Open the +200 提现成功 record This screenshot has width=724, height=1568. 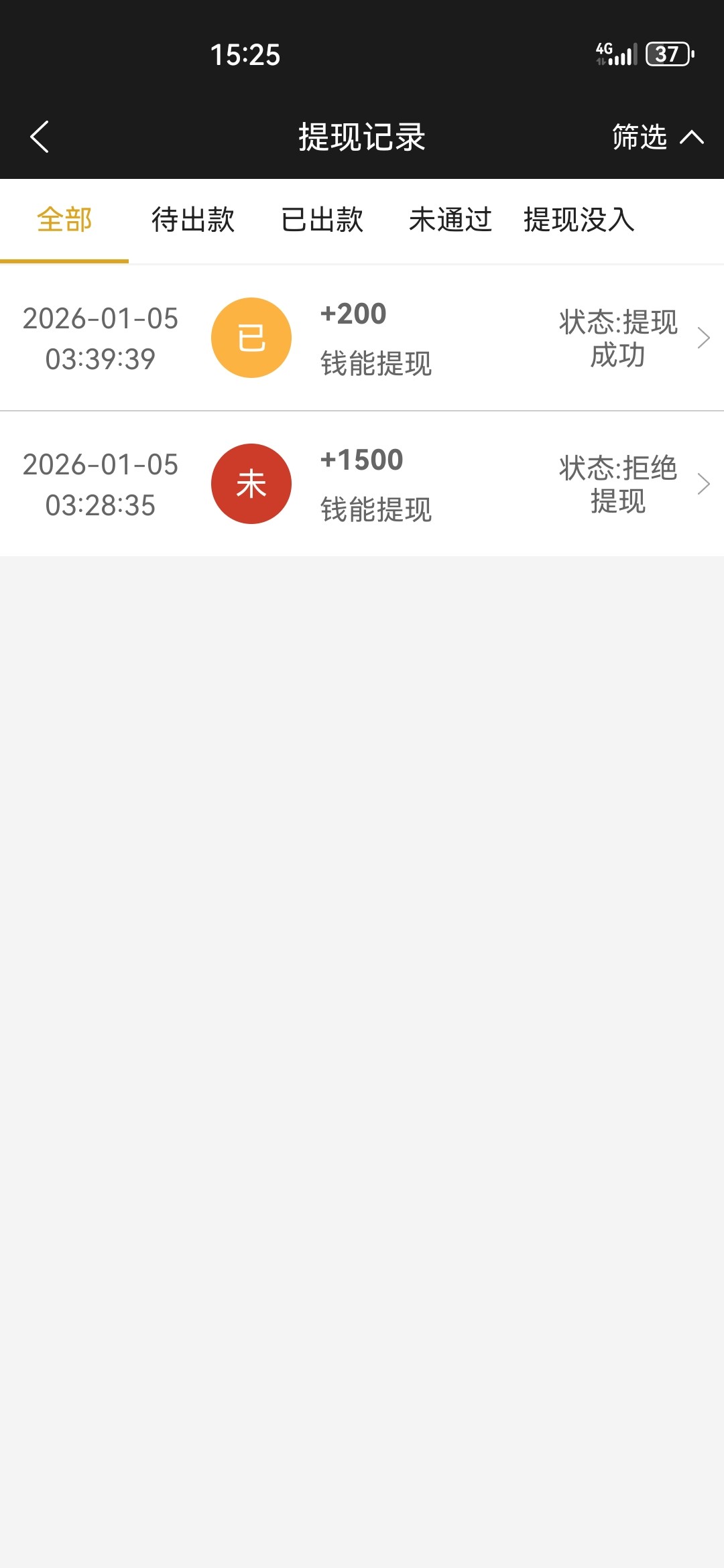point(362,338)
